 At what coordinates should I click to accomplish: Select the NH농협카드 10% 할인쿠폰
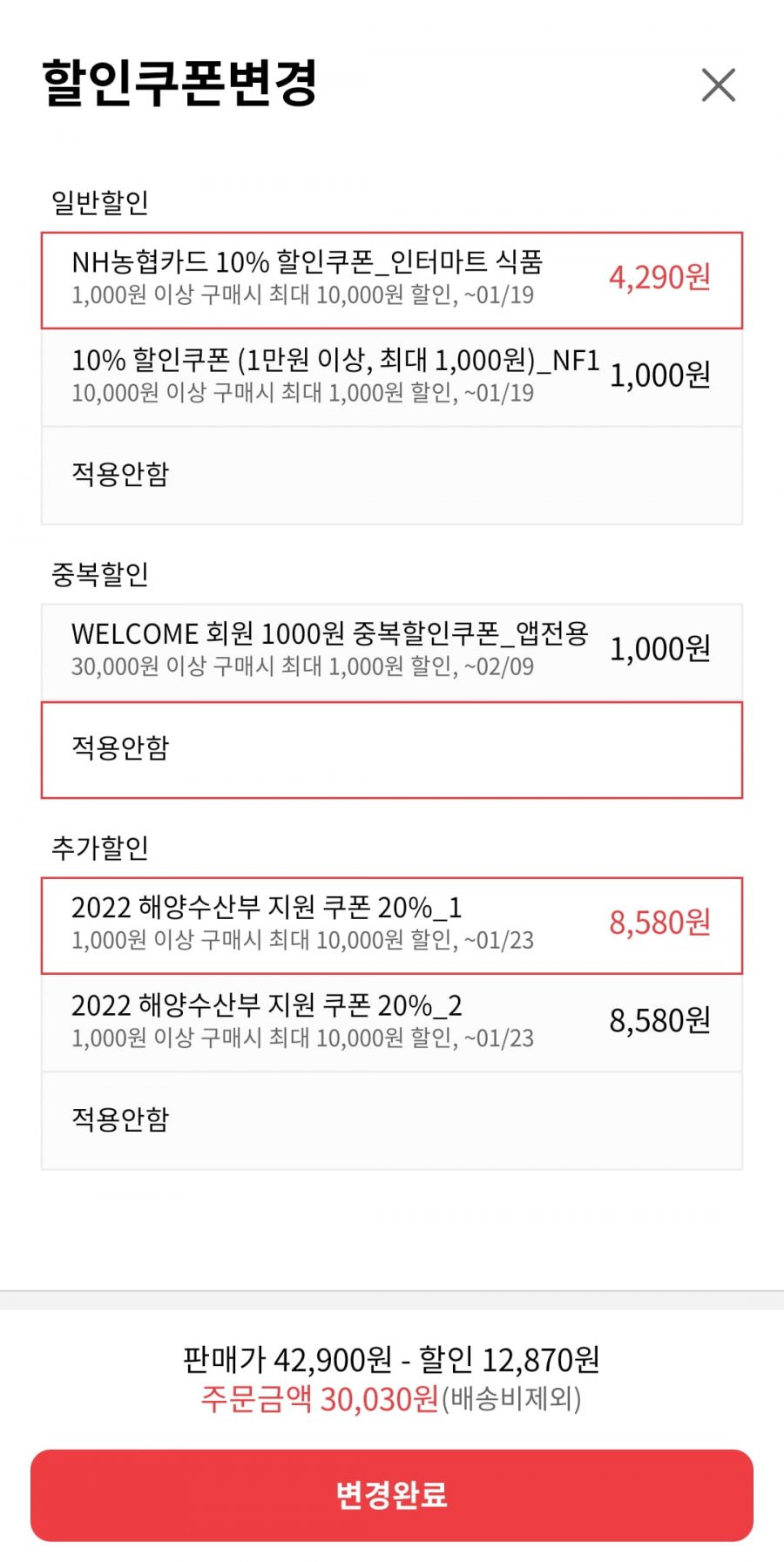click(x=392, y=281)
